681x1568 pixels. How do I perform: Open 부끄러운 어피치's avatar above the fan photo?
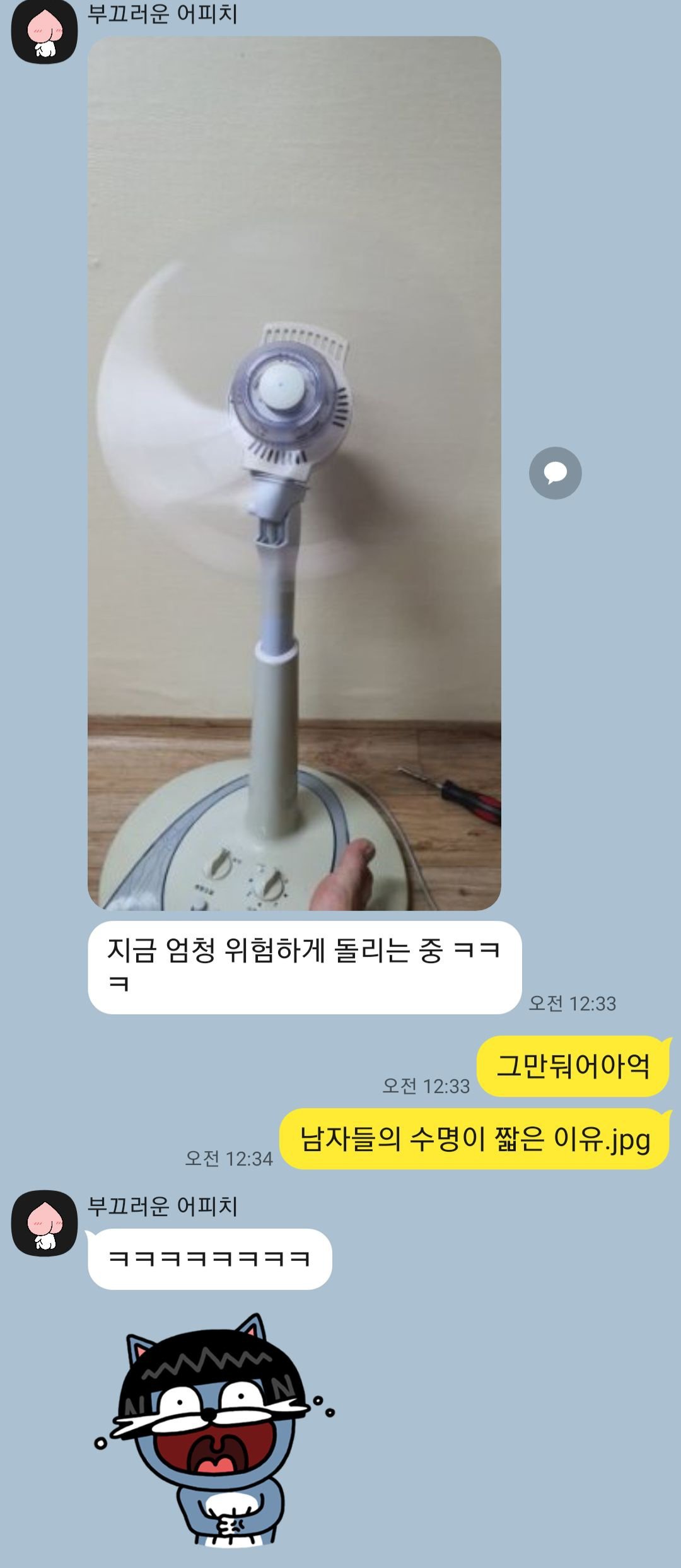click(x=44, y=32)
